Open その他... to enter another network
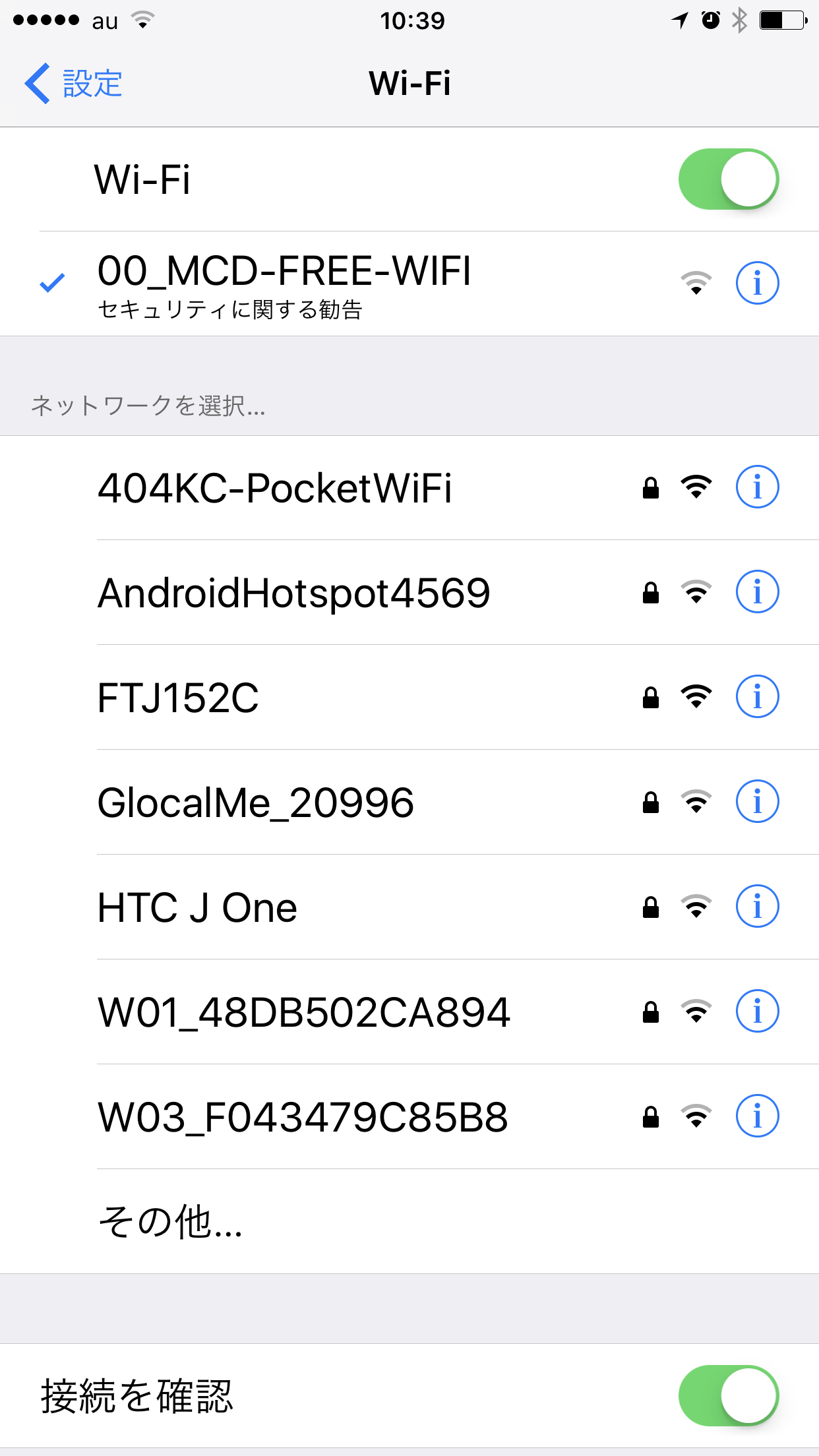 tap(409, 1222)
